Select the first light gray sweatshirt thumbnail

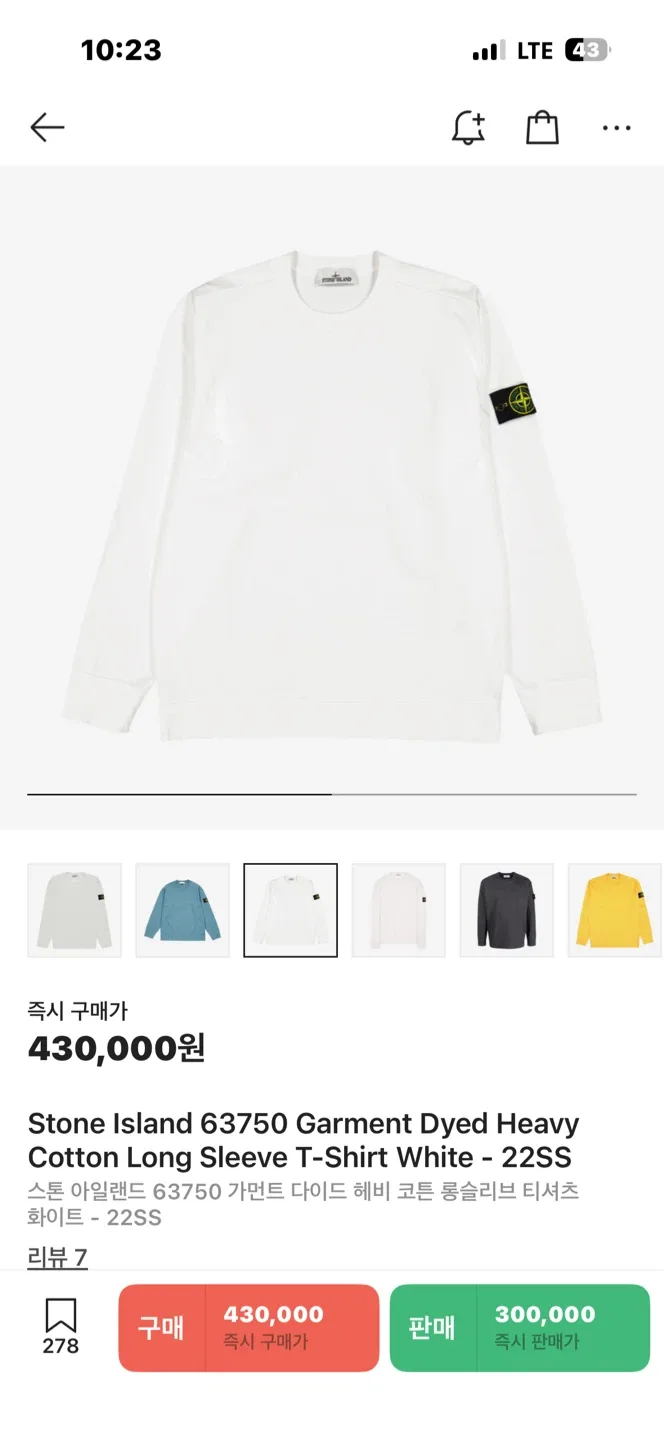[x=75, y=910]
